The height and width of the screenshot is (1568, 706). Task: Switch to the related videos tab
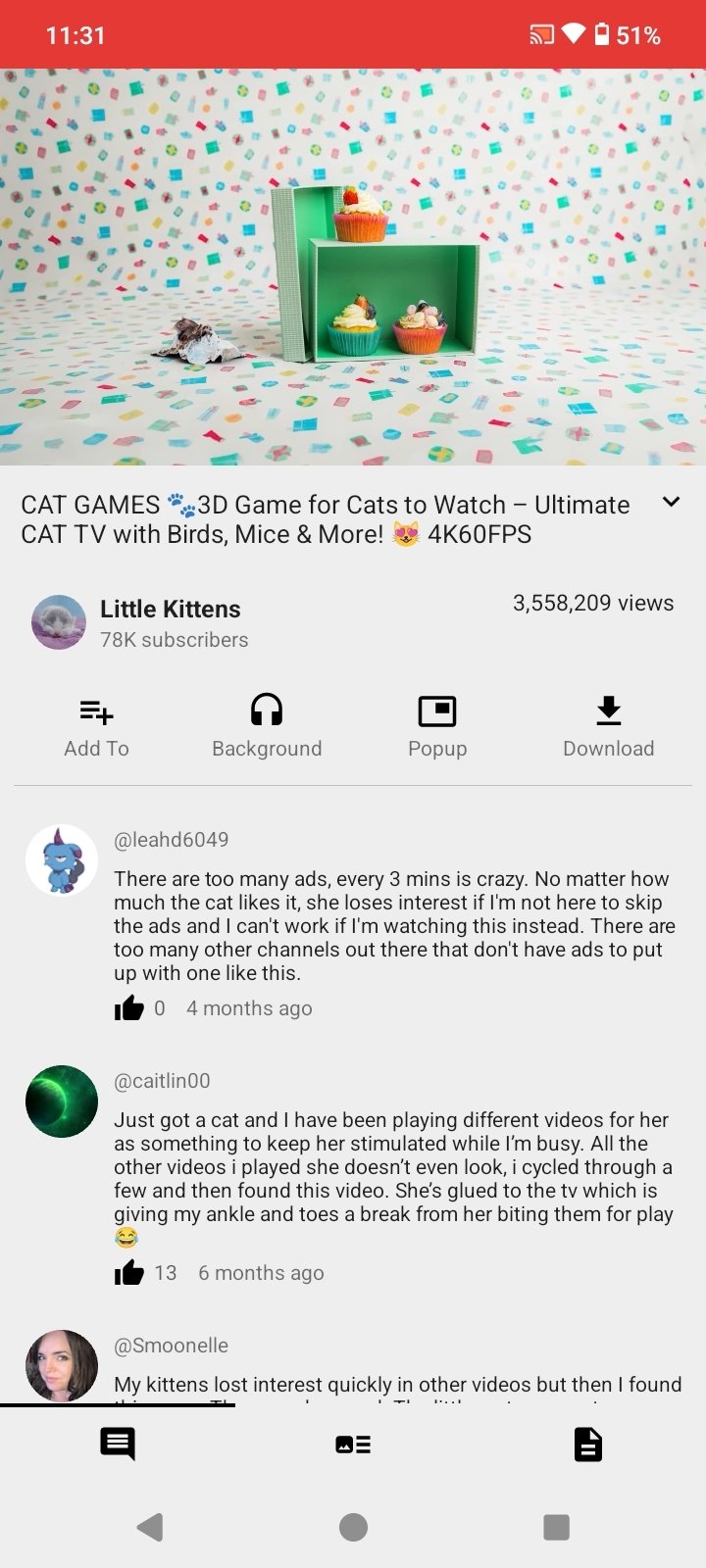pyautogui.click(x=353, y=1444)
